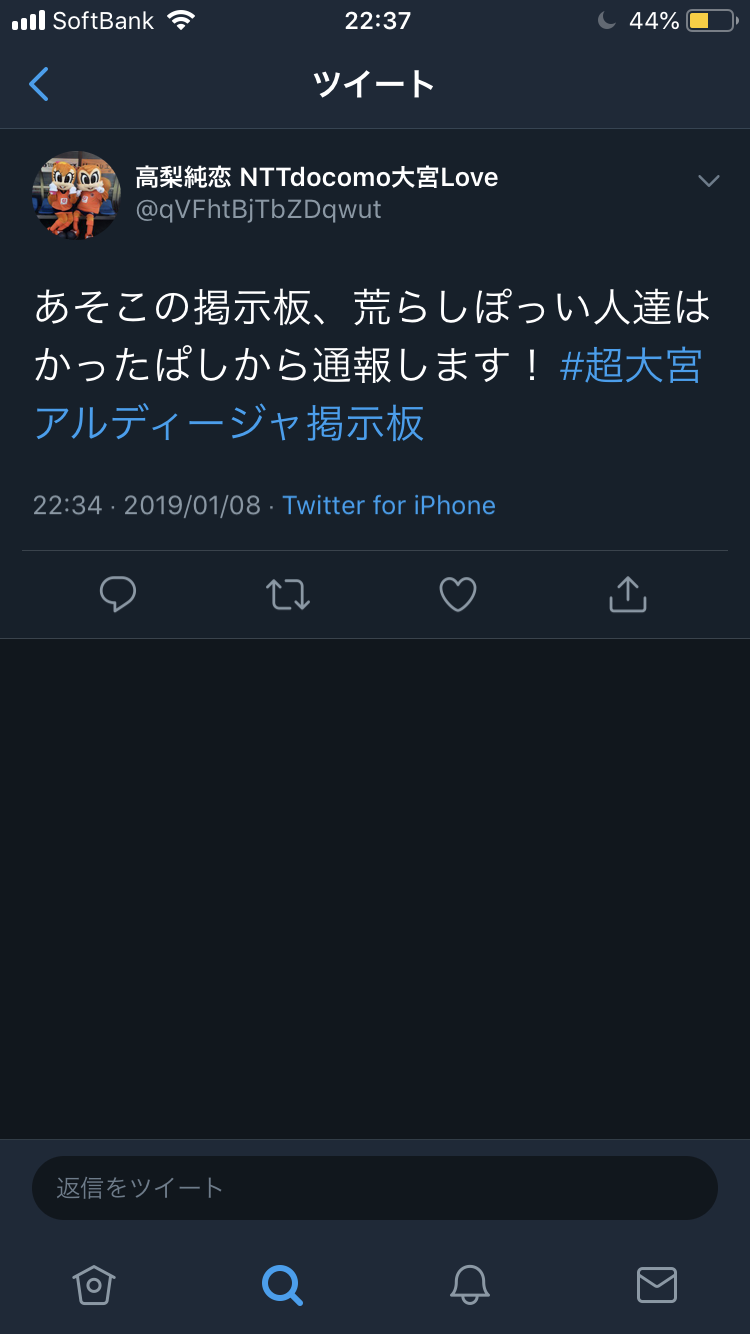Open the Notifications bell tab
The width and height of the screenshot is (750, 1334).
point(469,1284)
